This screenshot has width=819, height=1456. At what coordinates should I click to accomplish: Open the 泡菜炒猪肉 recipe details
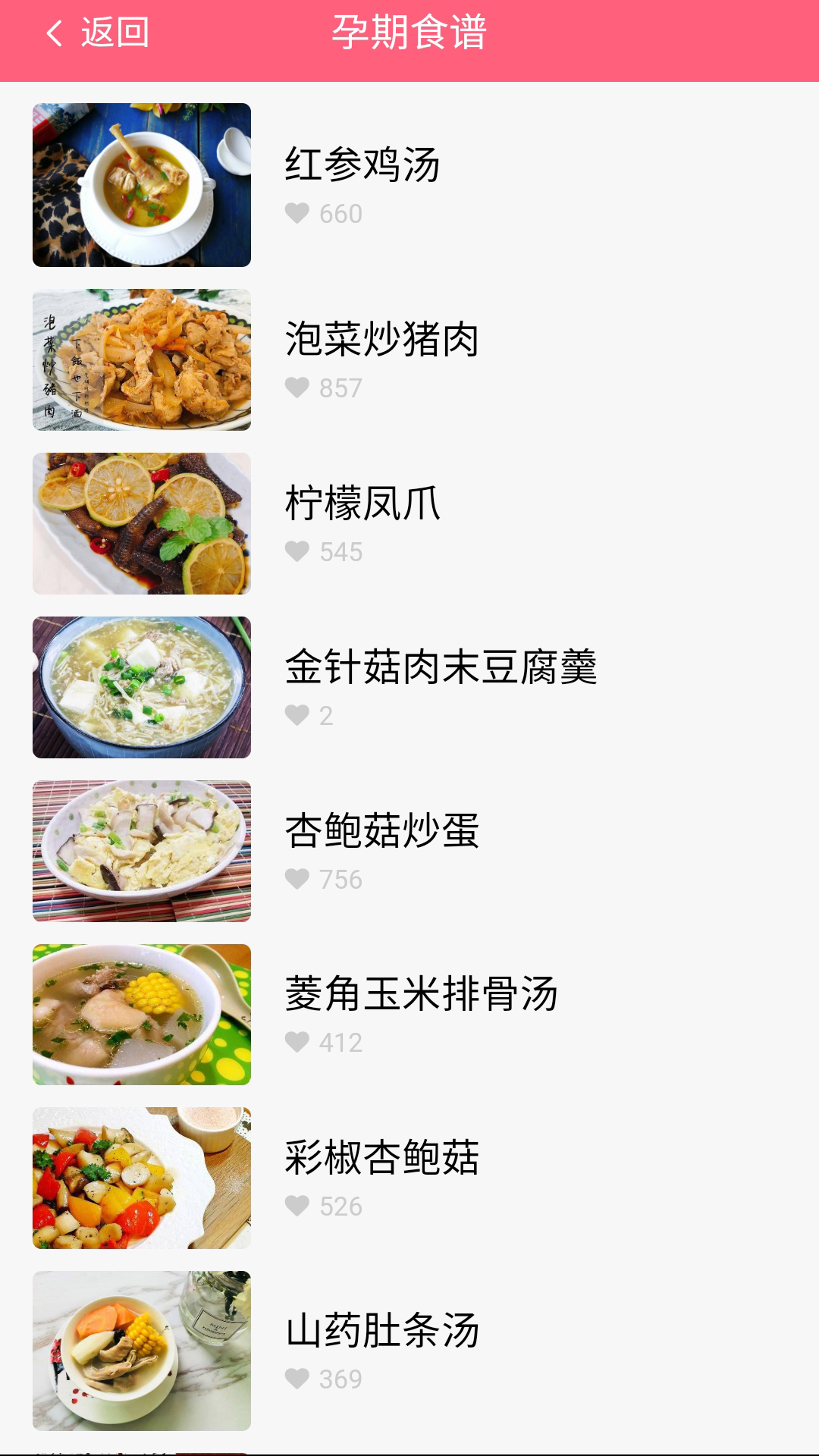(x=409, y=360)
